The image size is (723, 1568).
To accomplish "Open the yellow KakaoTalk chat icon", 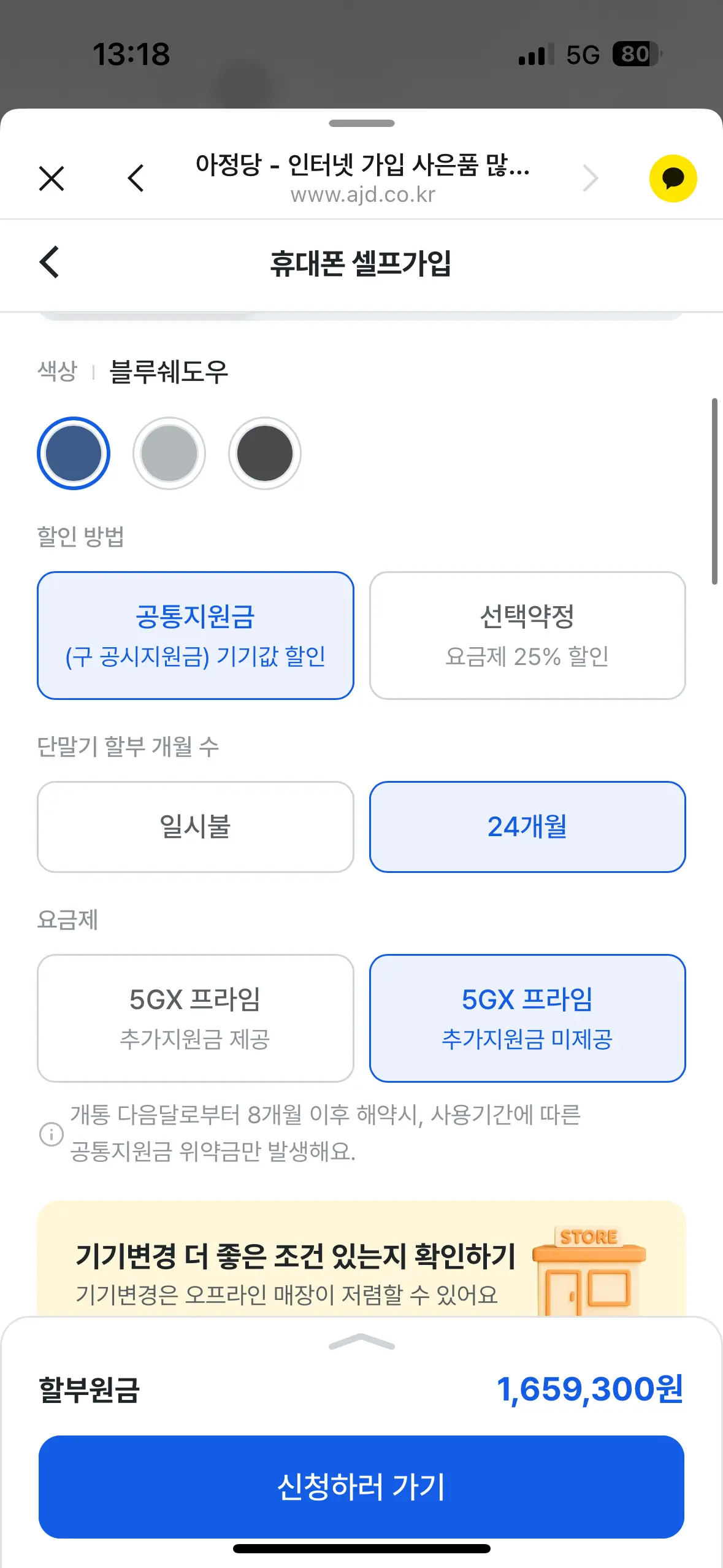I will pyautogui.click(x=673, y=179).
